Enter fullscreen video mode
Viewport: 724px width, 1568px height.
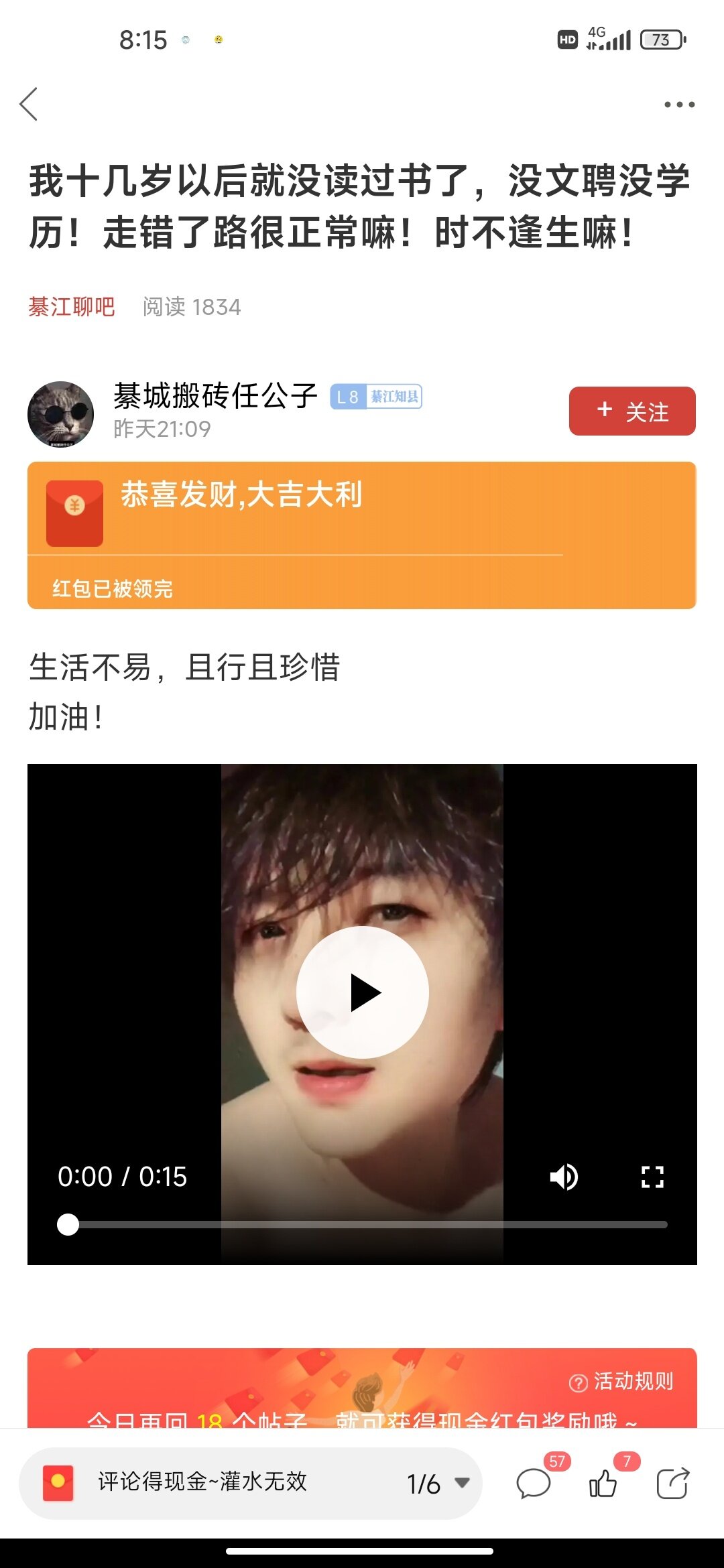coord(652,1177)
